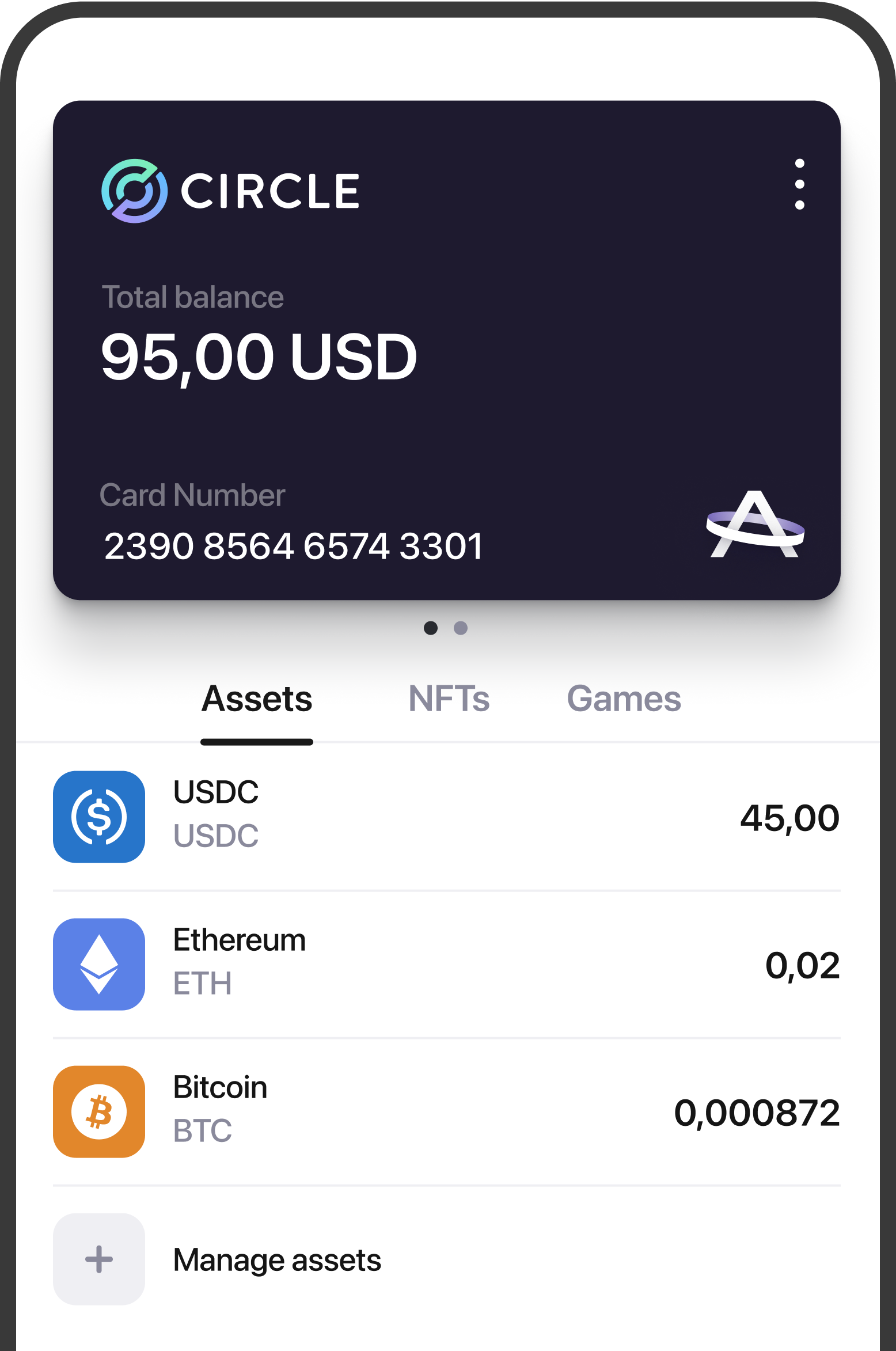View the Bitcoin asset row

coord(446,1111)
